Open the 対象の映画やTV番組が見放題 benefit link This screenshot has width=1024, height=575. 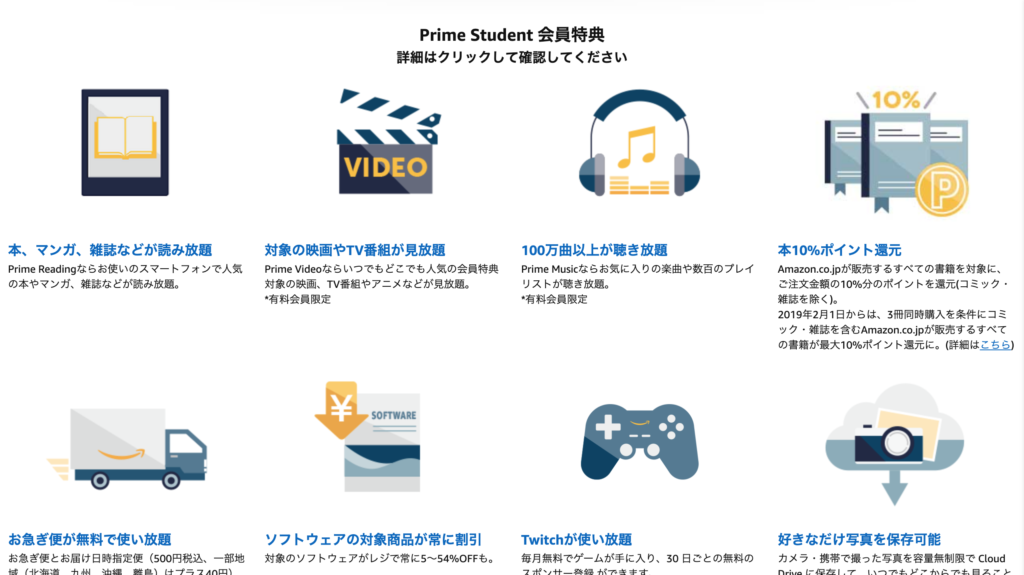355,250
